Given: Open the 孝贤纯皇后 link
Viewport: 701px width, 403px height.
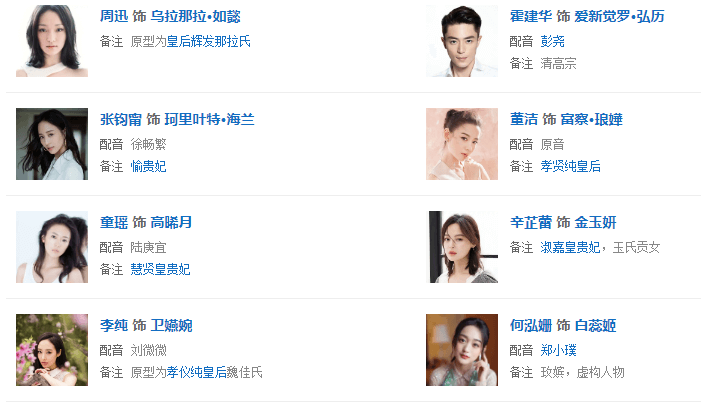Looking at the screenshot, I should point(570,166).
